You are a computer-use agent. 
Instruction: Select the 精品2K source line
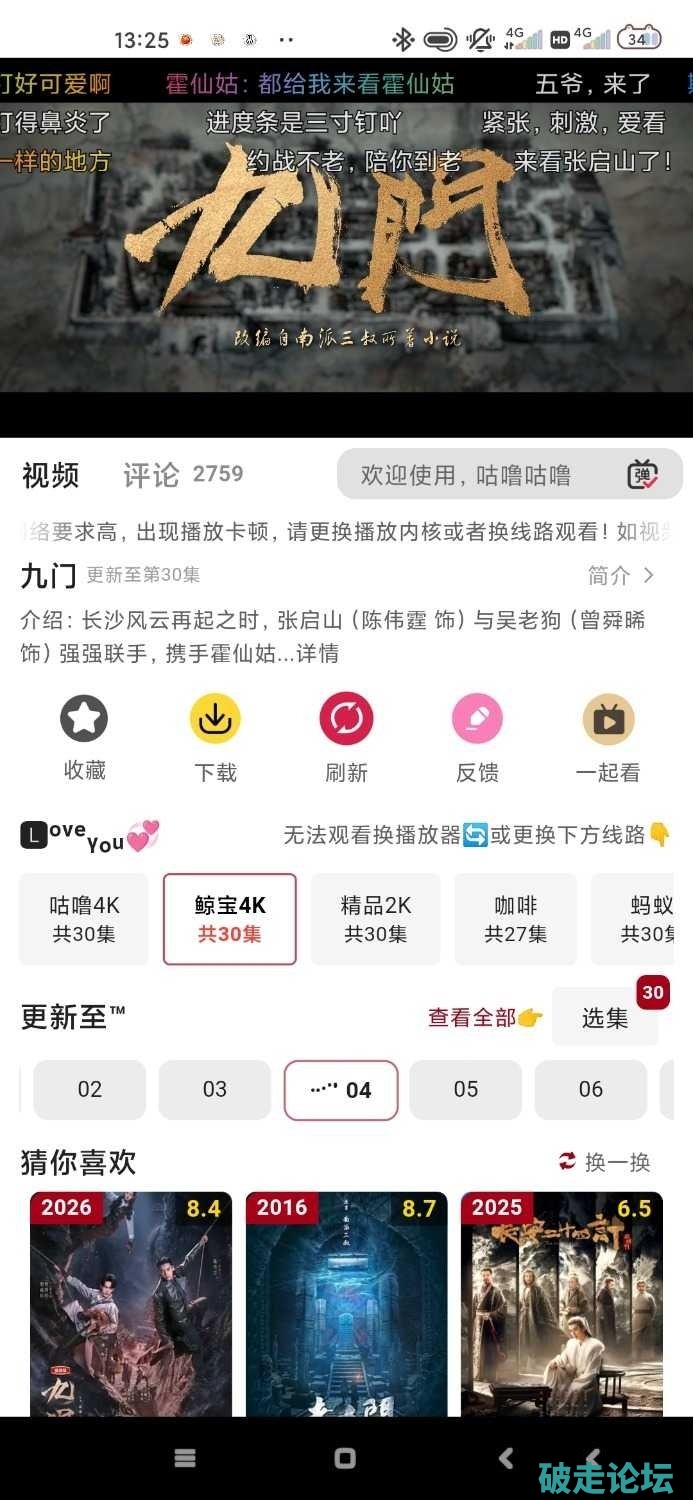375,919
